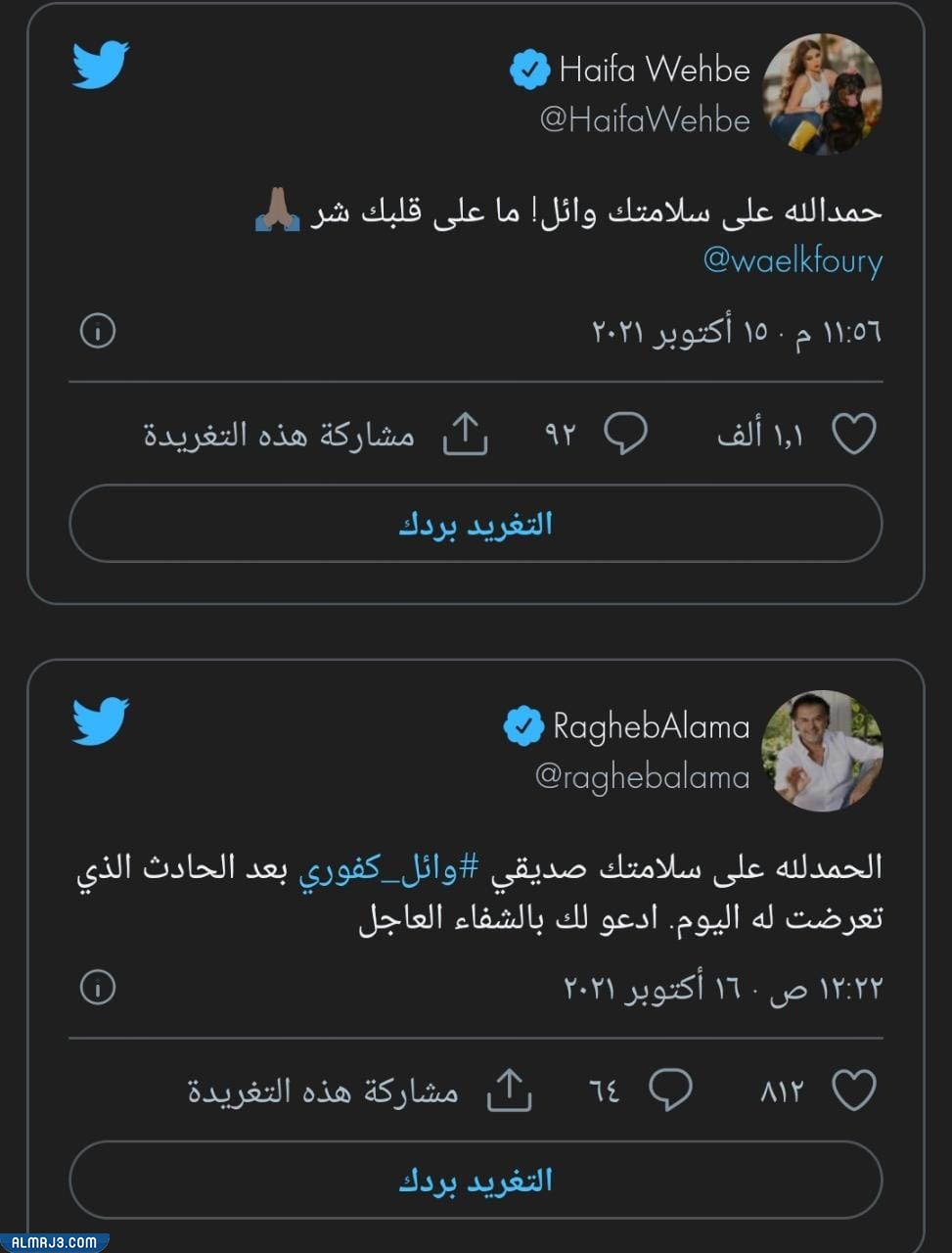Open the @waelkfoury mention link
Image resolution: width=952 pixels, height=1253 pixels.
point(794,261)
